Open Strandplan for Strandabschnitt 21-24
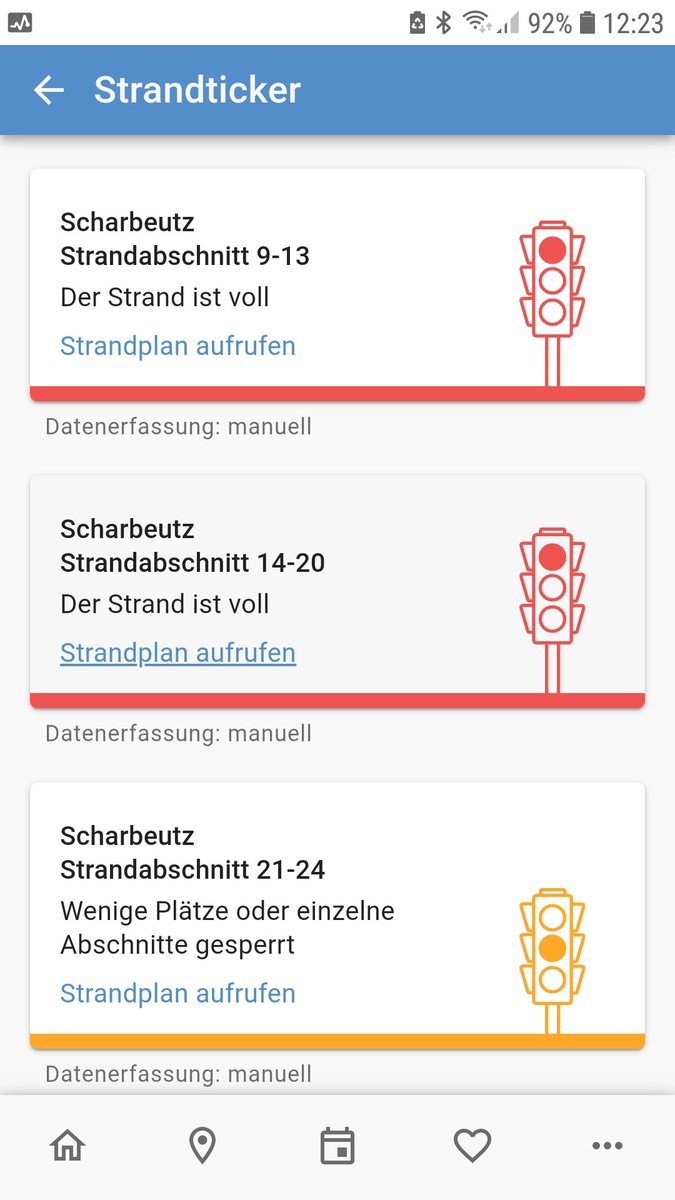The height and width of the screenshot is (1200, 675). coord(178,993)
